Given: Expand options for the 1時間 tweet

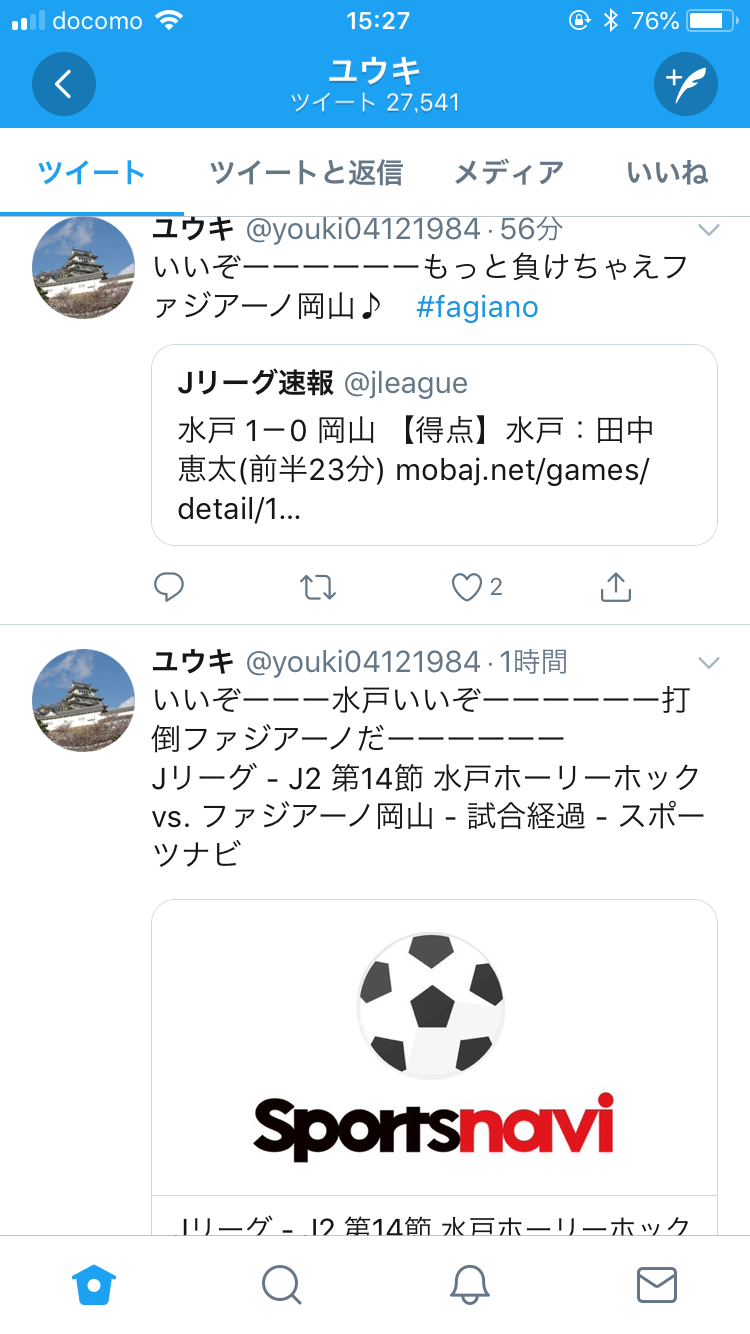Looking at the screenshot, I should (708, 662).
